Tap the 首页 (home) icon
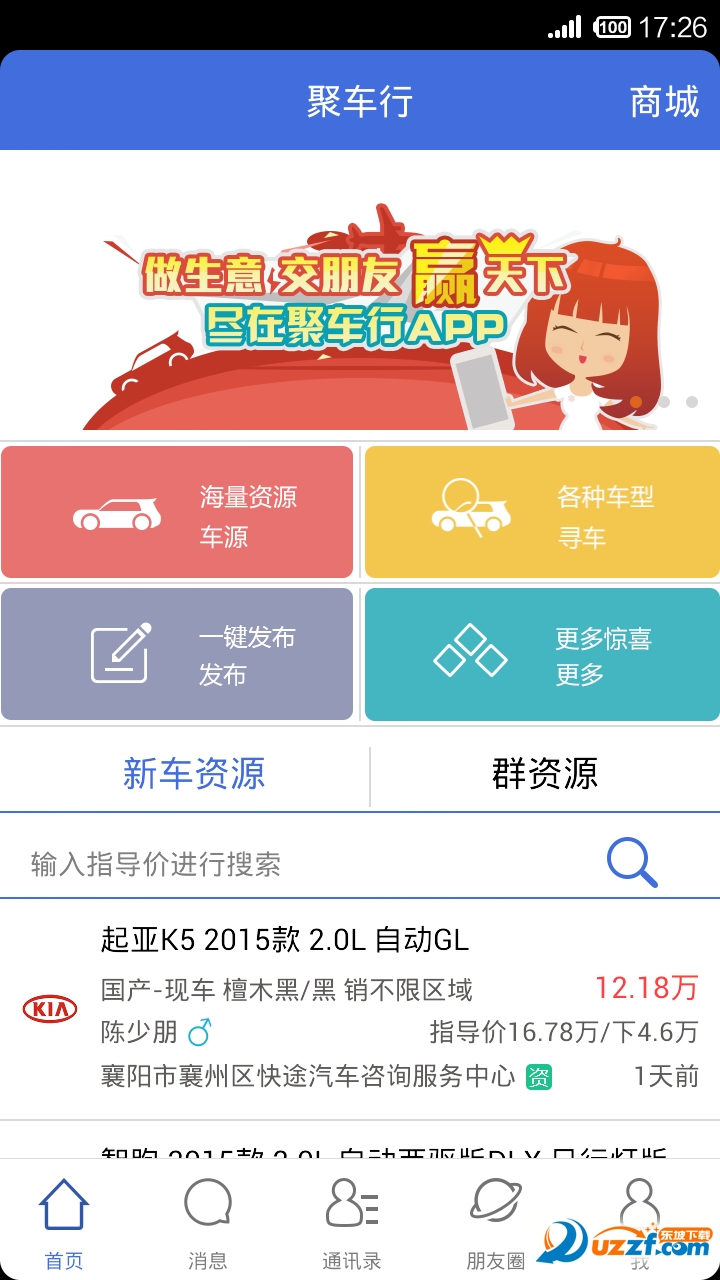Image resolution: width=720 pixels, height=1280 pixels. click(63, 1215)
